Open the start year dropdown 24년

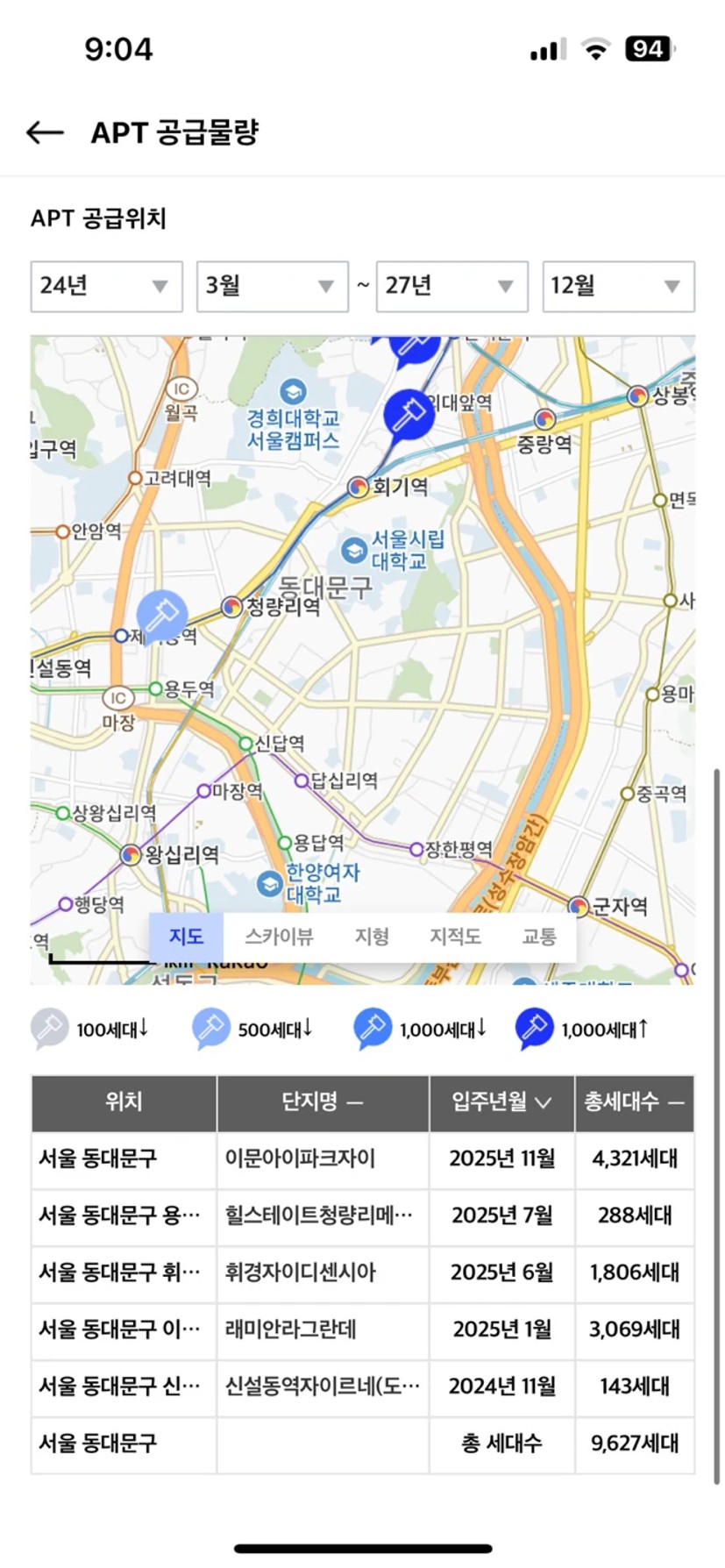(x=106, y=286)
